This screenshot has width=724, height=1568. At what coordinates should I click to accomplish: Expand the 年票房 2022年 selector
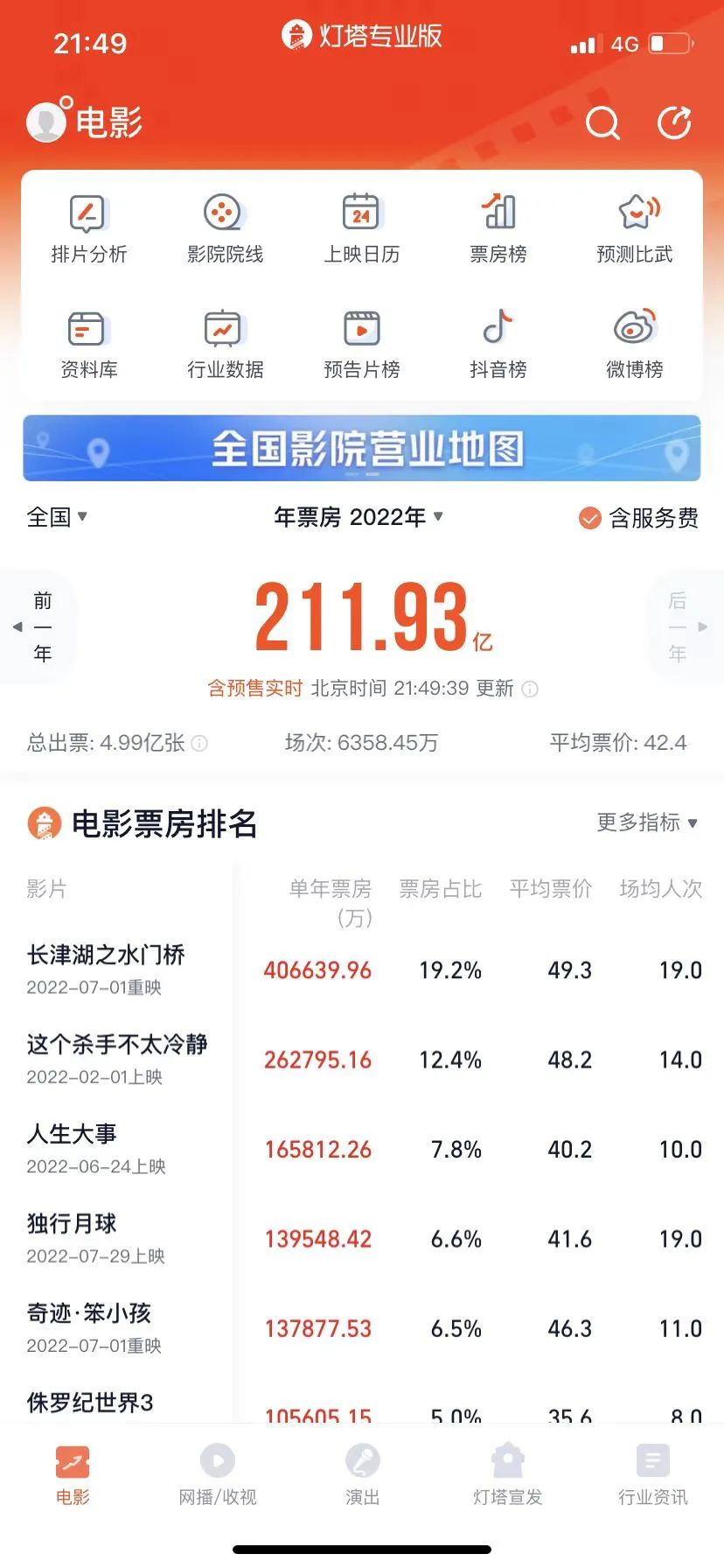tap(359, 517)
